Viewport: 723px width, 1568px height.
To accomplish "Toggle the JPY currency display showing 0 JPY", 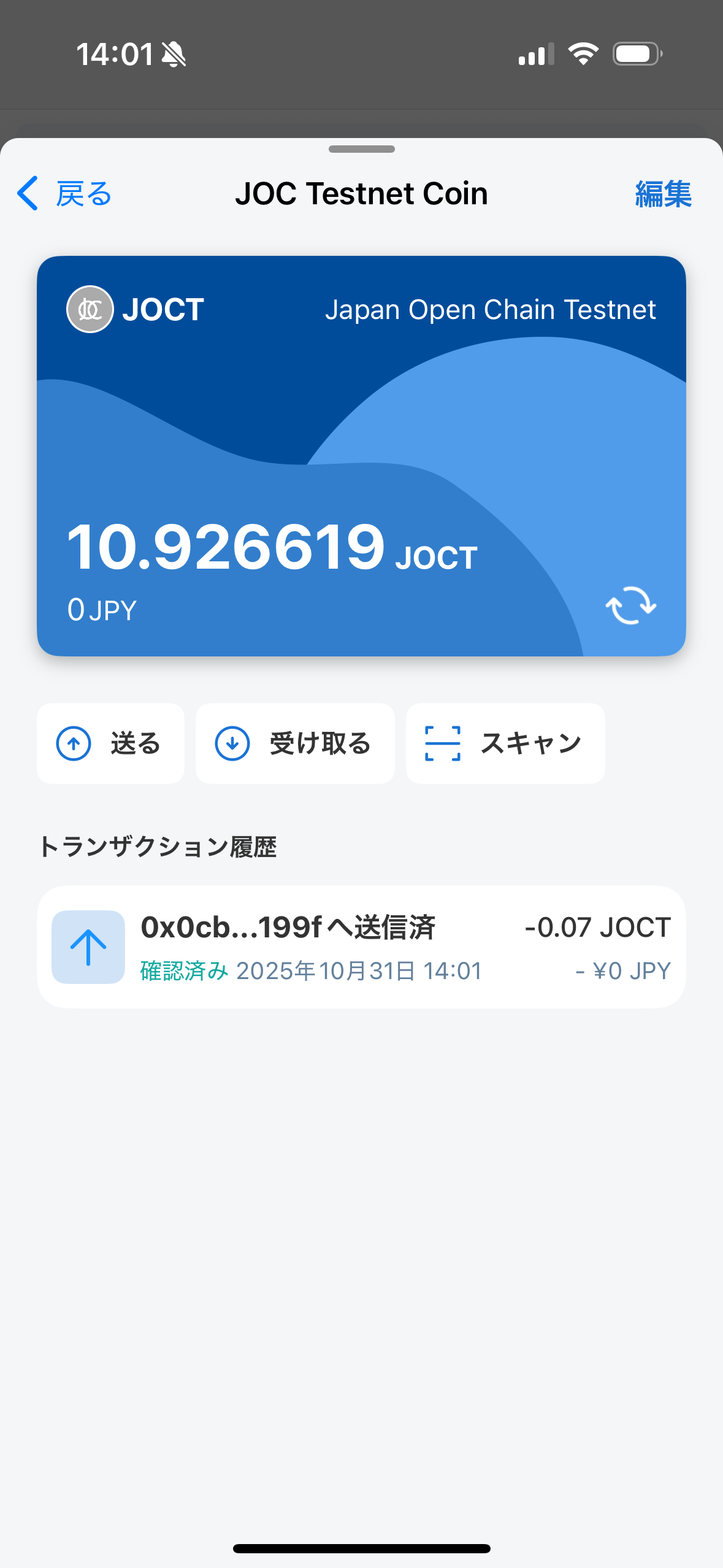I will (101, 609).
